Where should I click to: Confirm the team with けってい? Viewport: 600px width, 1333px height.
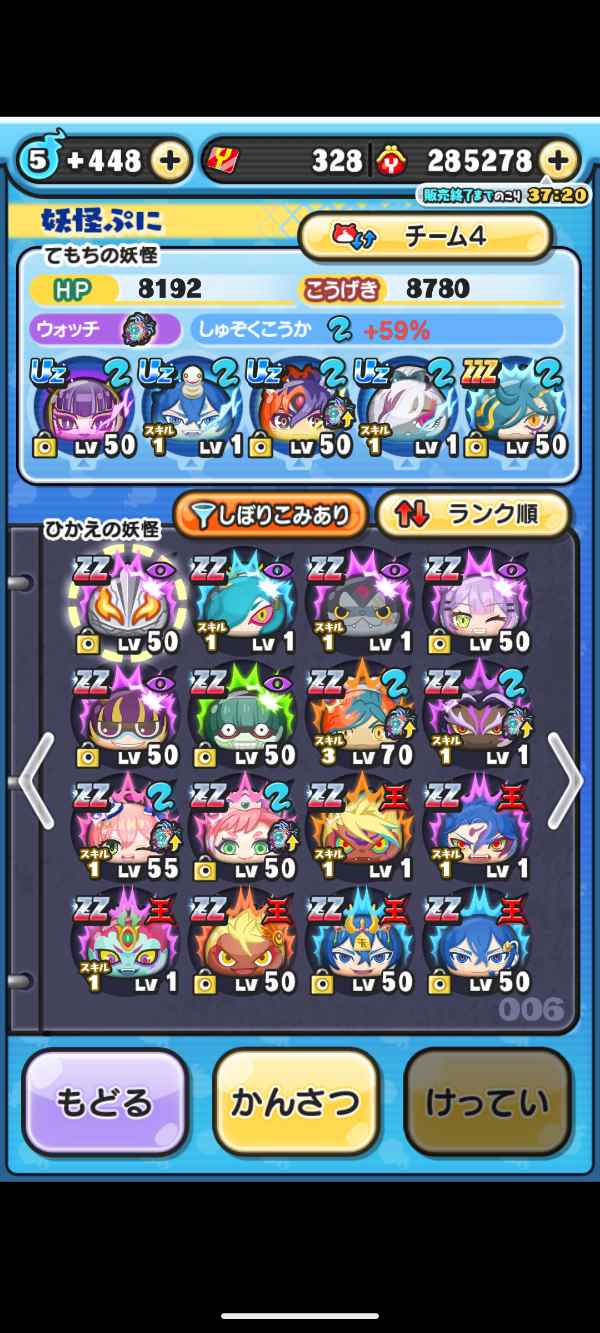487,1102
